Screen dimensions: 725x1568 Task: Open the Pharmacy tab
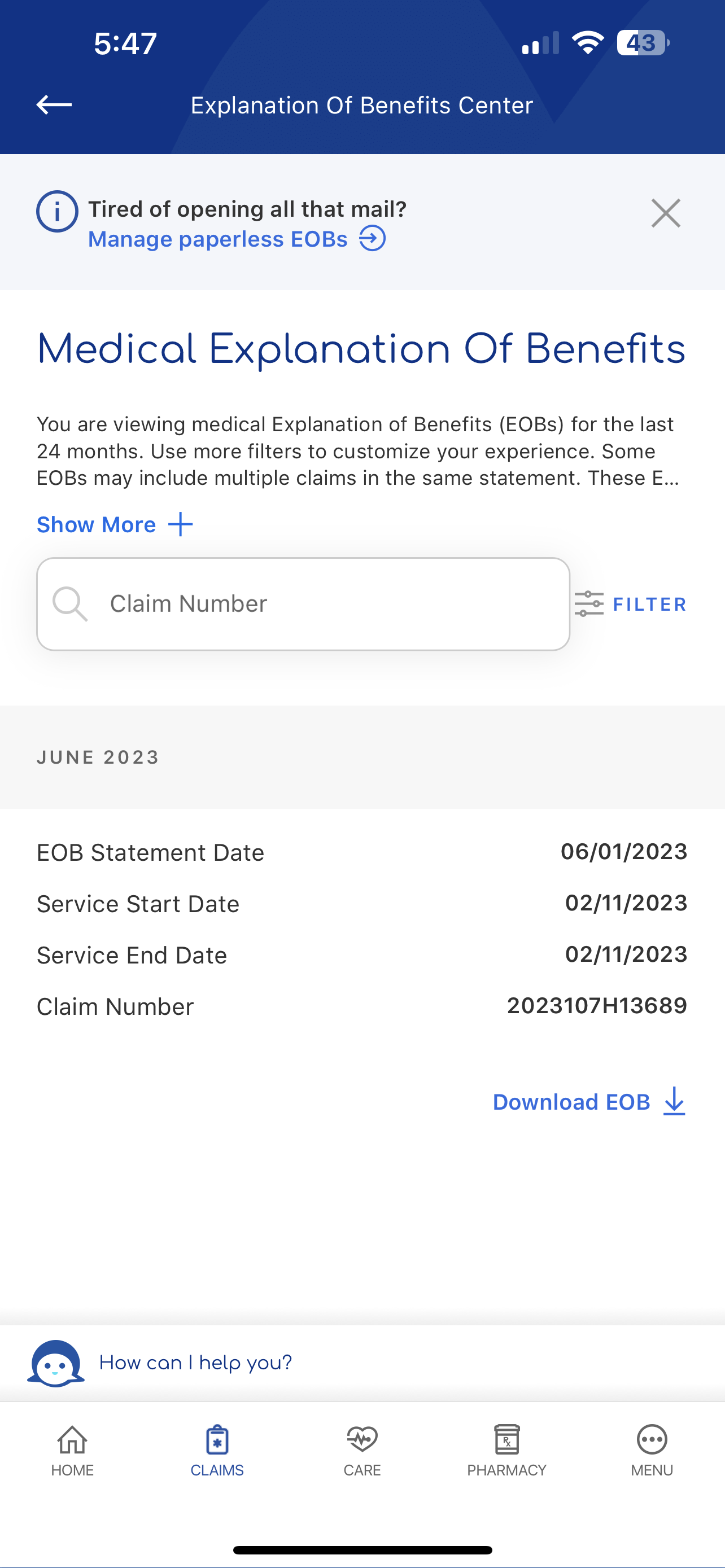(x=507, y=1451)
